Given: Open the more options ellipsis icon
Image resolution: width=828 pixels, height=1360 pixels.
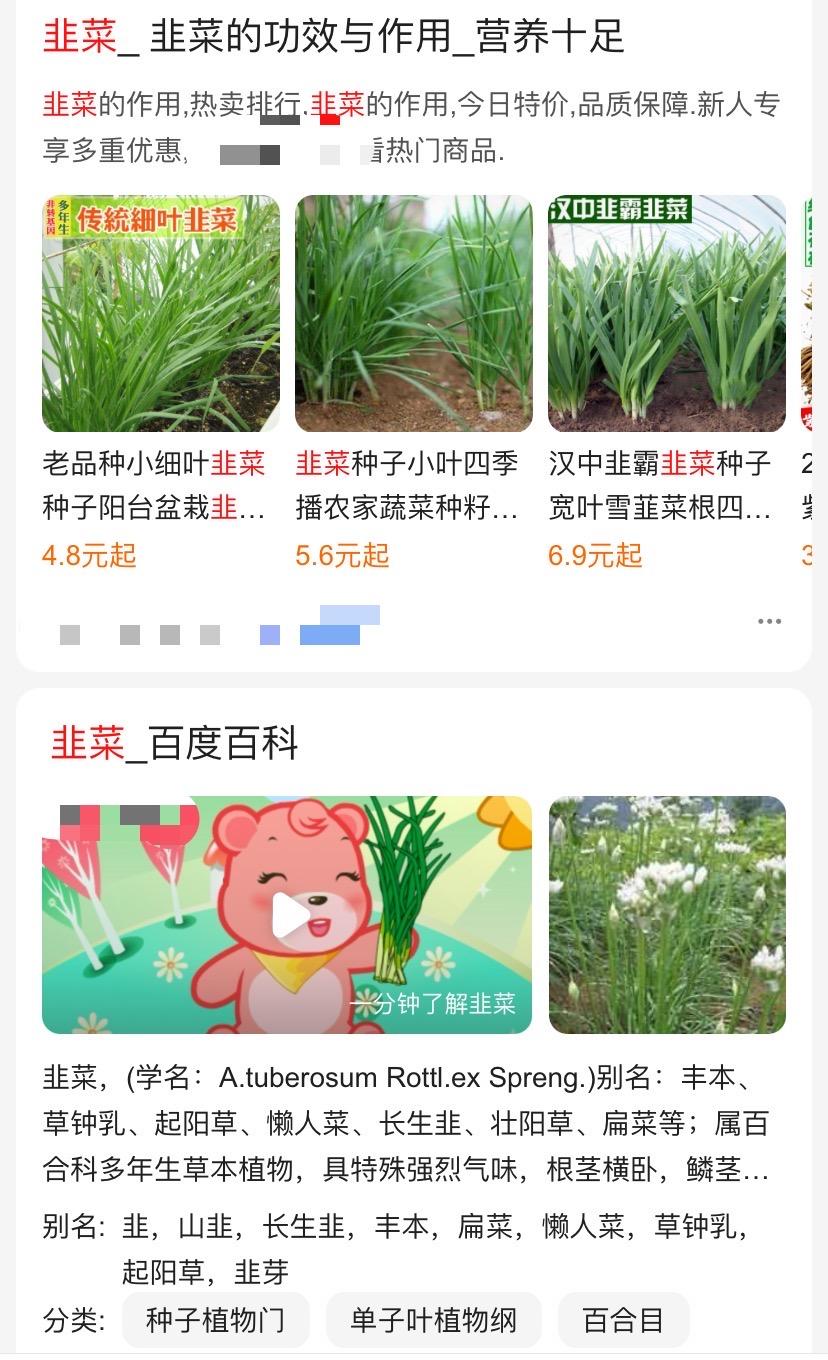Looking at the screenshot, I should point(769,620).
